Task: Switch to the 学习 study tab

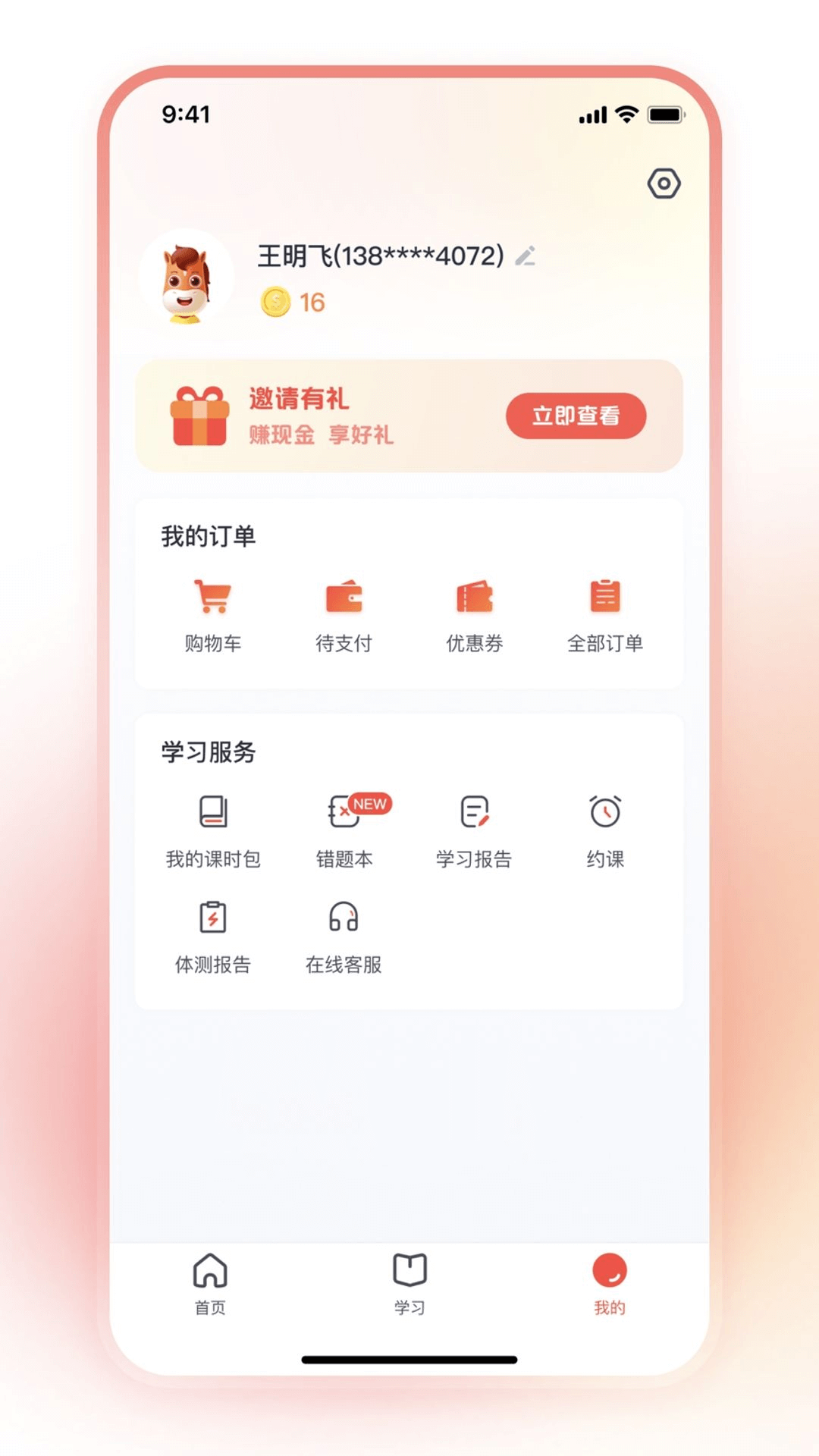Action: coord(409,1283)
